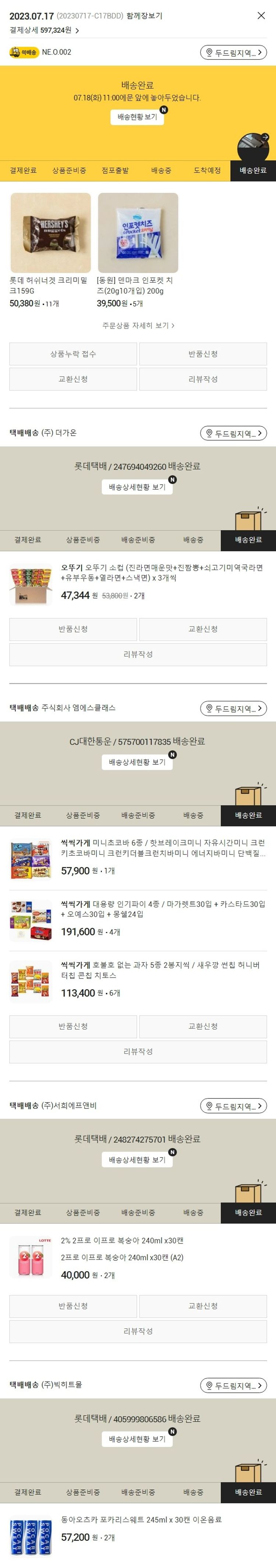Screen dimensions: 276x1568
Task: Request exchange via first 교환신청 button
Action: [x=72, y=379]
